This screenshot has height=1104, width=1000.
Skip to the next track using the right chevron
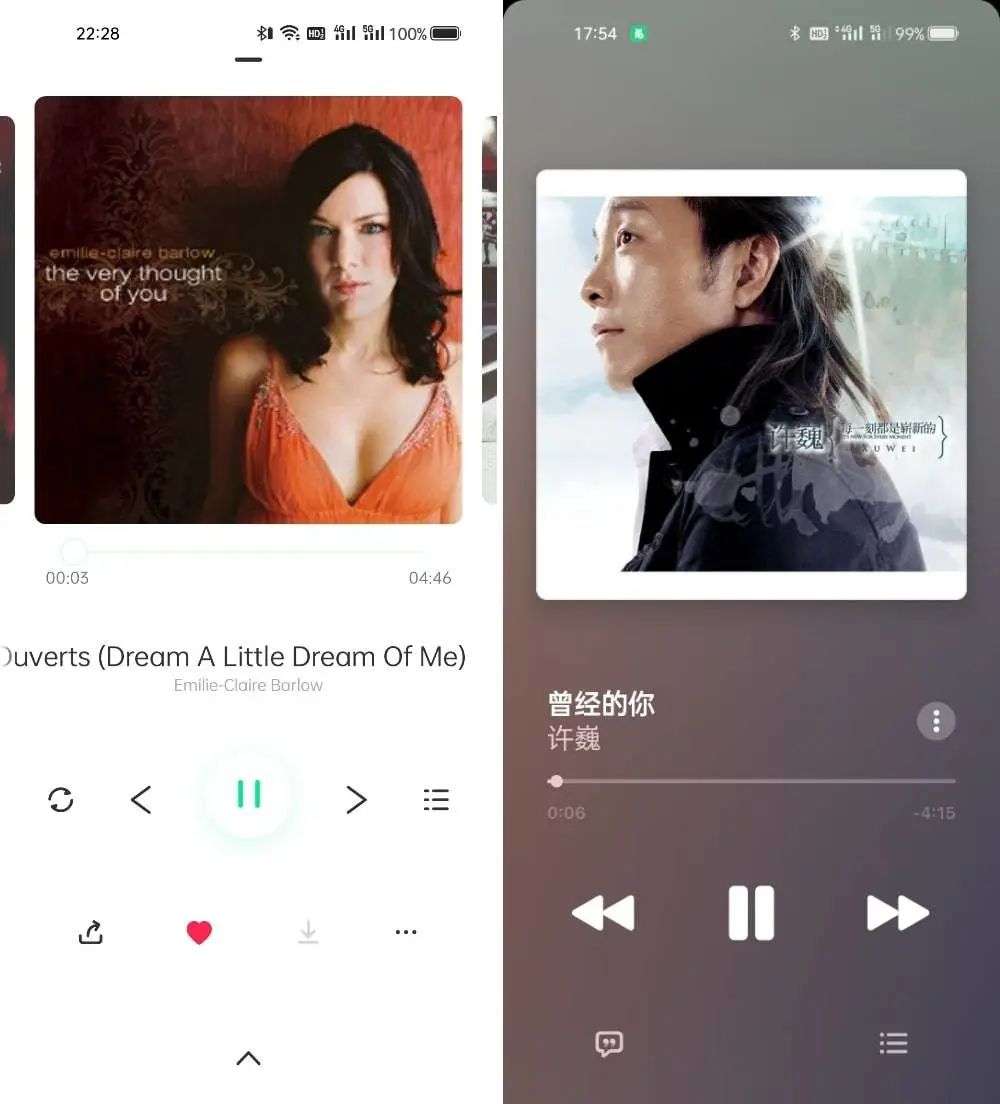click(x=356, y=800)
